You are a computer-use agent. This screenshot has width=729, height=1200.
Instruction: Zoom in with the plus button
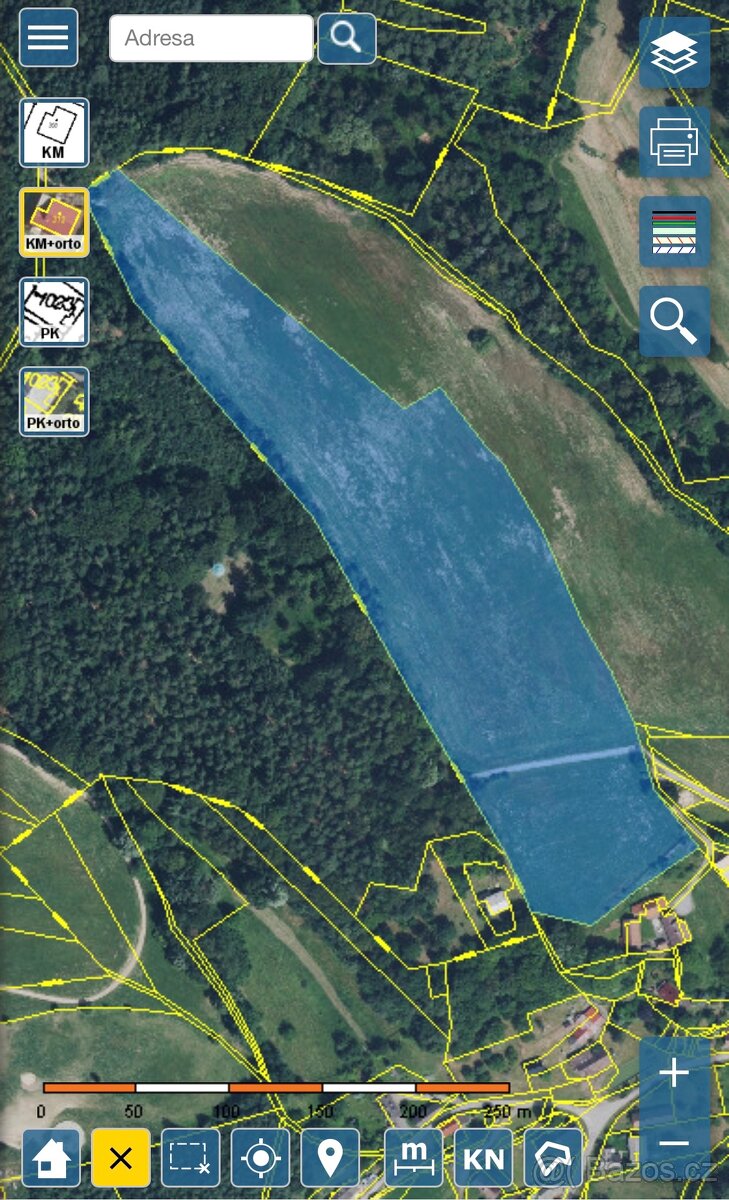click(674, 1074)
